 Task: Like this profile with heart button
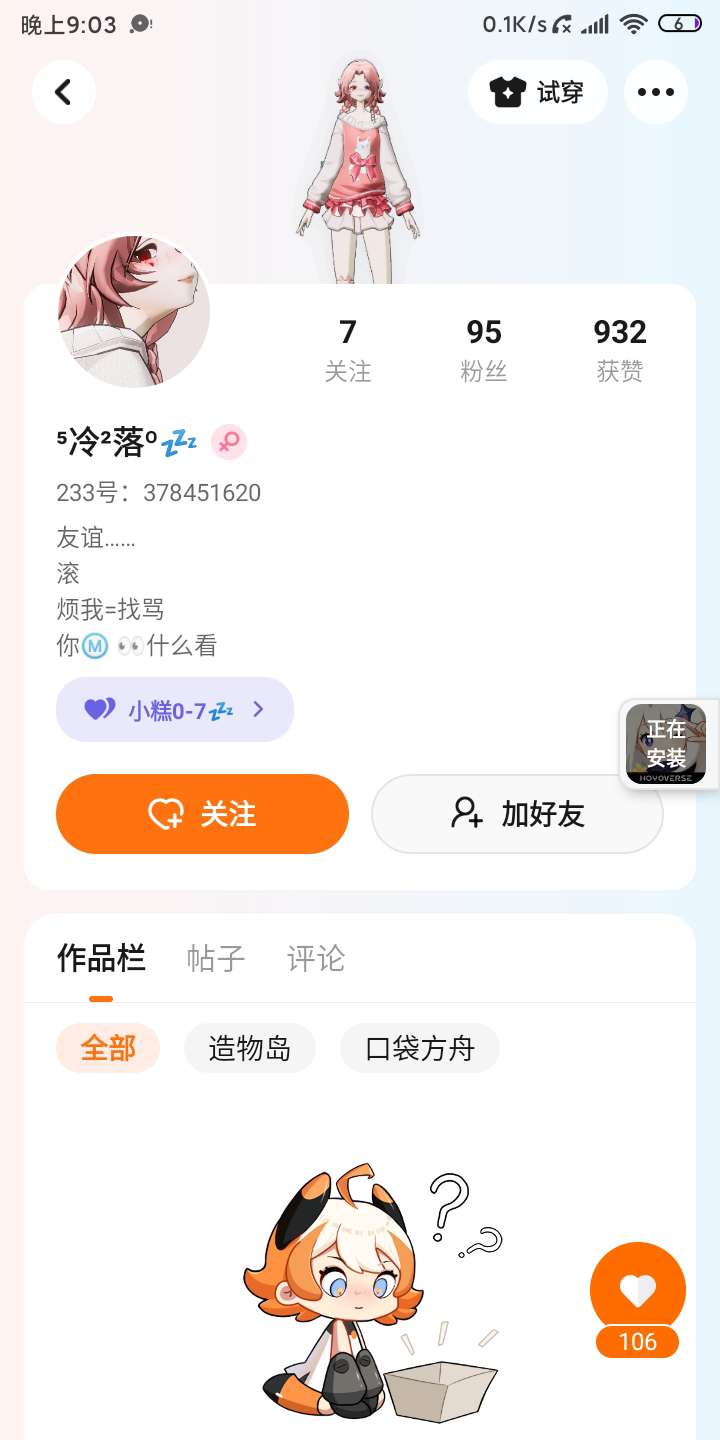pyautogui.click(x=637, y=1290)
